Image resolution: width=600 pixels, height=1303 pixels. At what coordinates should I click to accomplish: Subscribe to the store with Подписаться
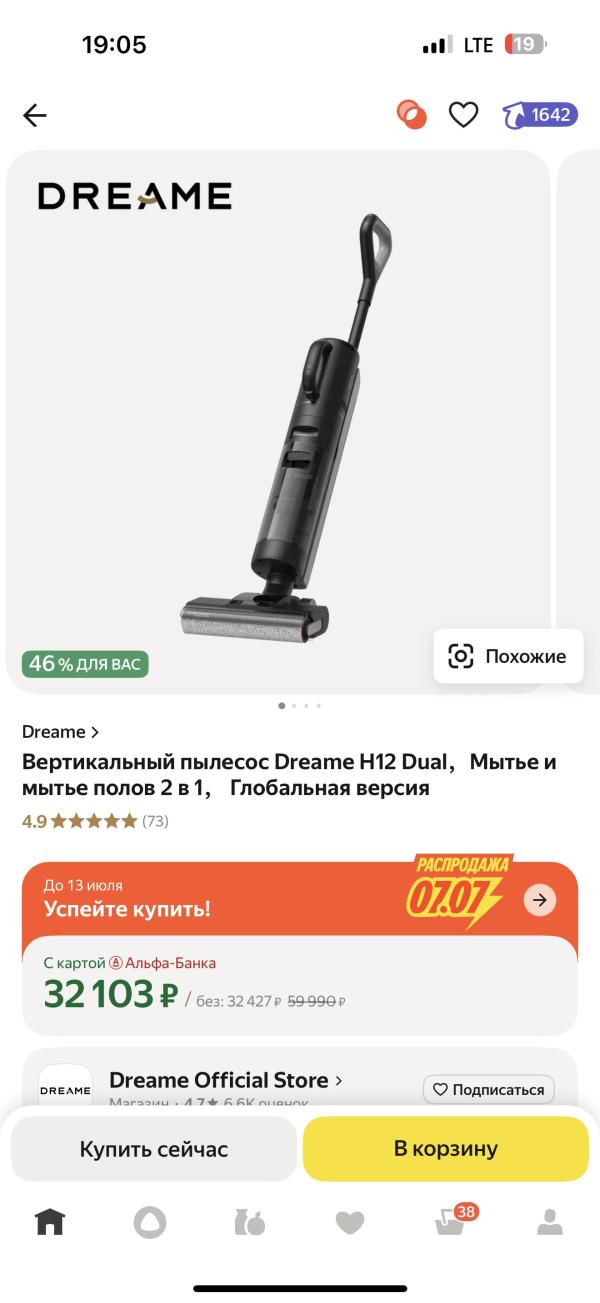click(x=489, y=1090)
